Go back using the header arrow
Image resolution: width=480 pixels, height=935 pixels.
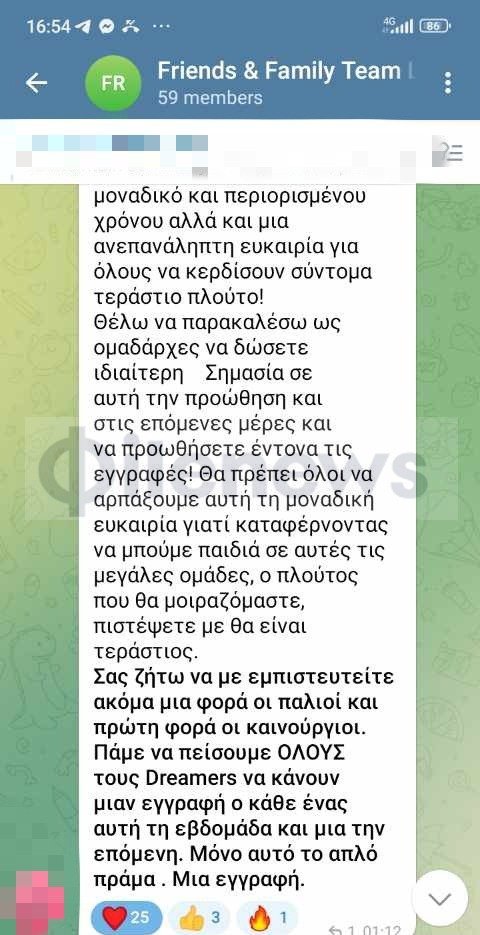click(36, 83)
